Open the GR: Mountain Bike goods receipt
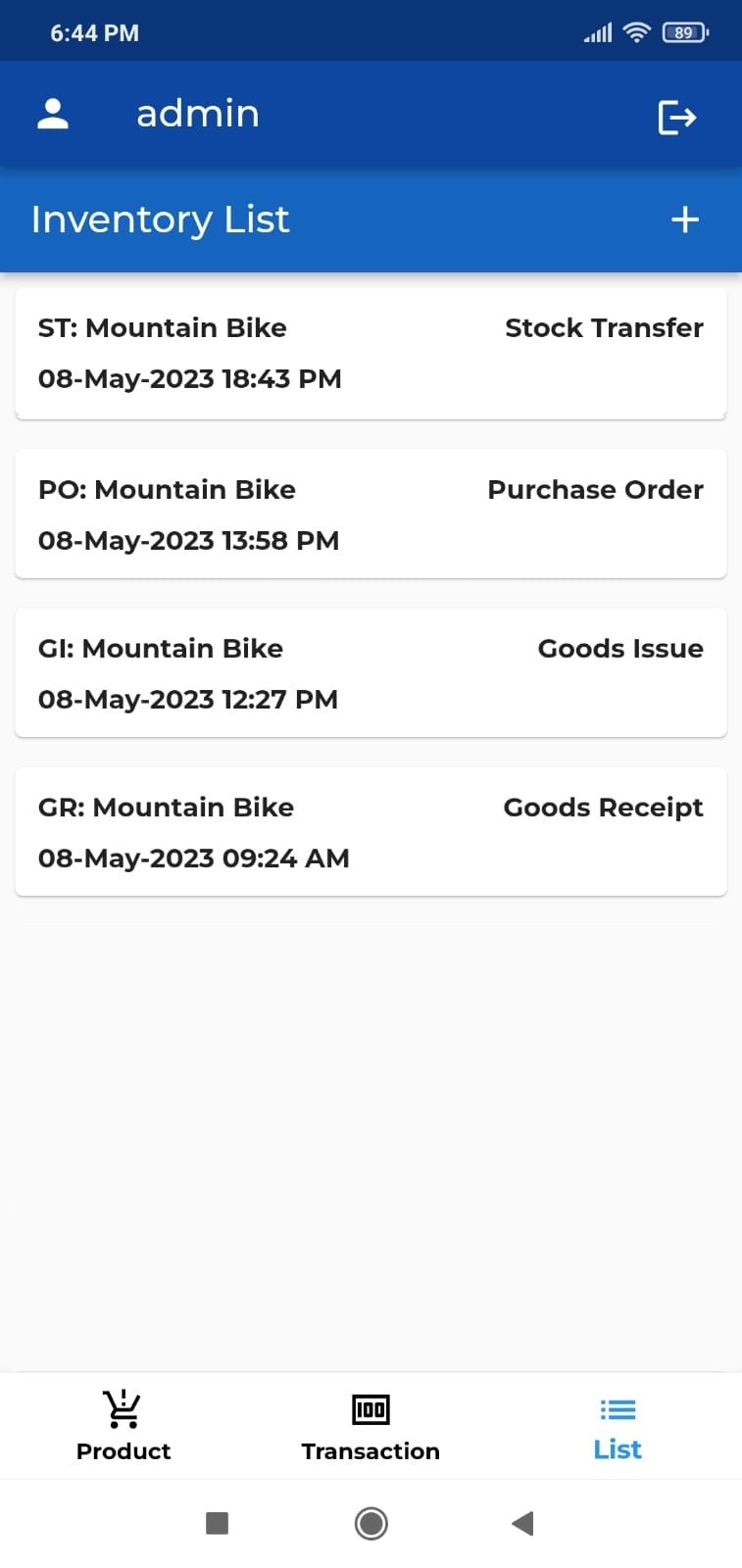742x1568 pixels. click(371, 832)
